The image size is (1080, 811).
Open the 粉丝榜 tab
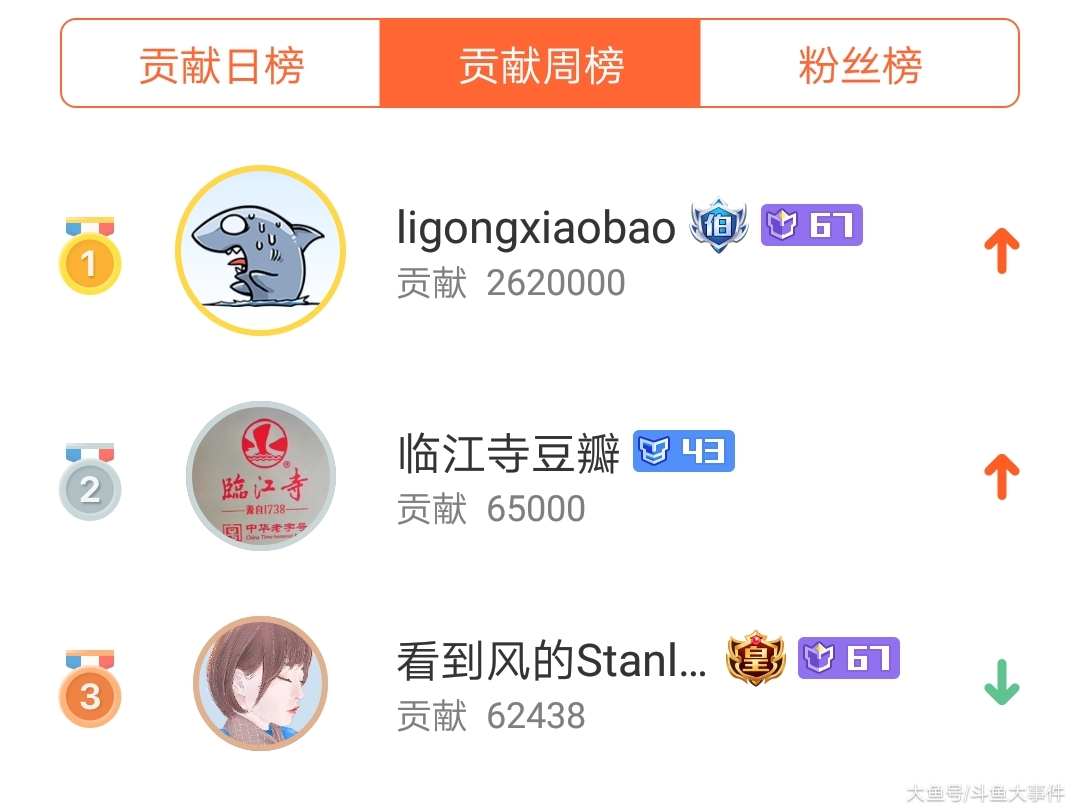pos(859,65)
